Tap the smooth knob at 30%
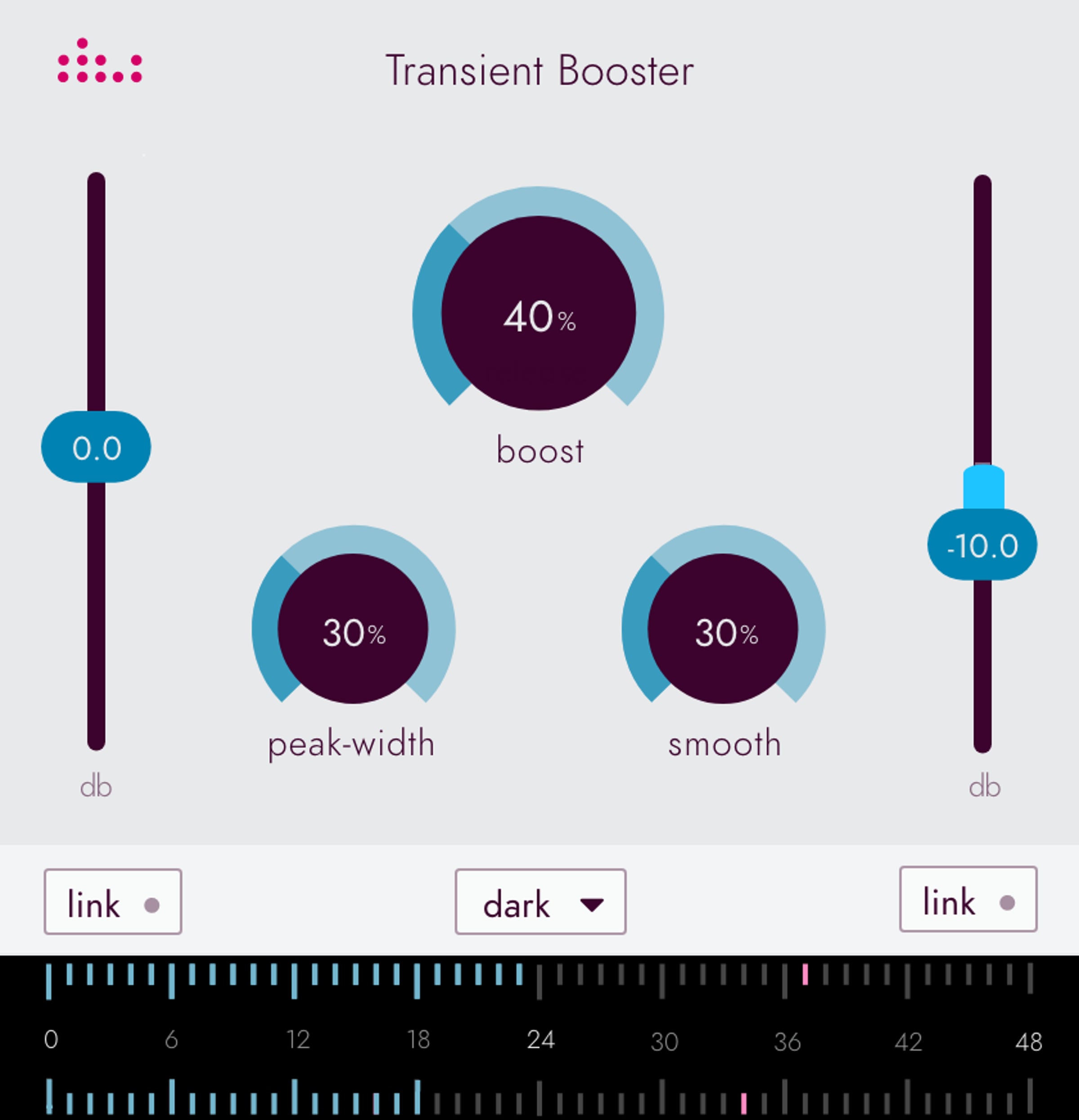This screenshot has width=1079, height=1120. pos(723,629)
